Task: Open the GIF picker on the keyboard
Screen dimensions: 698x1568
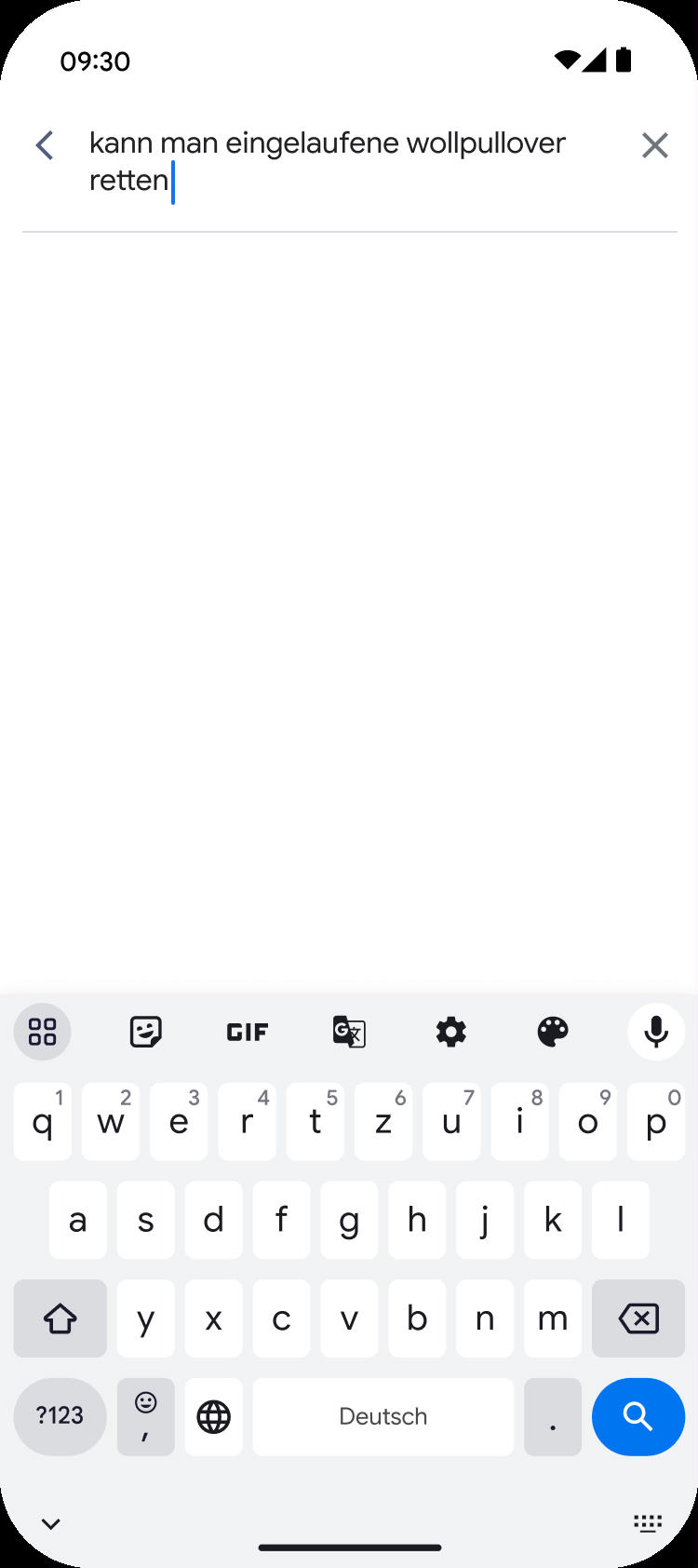Action: tap(248, 1032)
